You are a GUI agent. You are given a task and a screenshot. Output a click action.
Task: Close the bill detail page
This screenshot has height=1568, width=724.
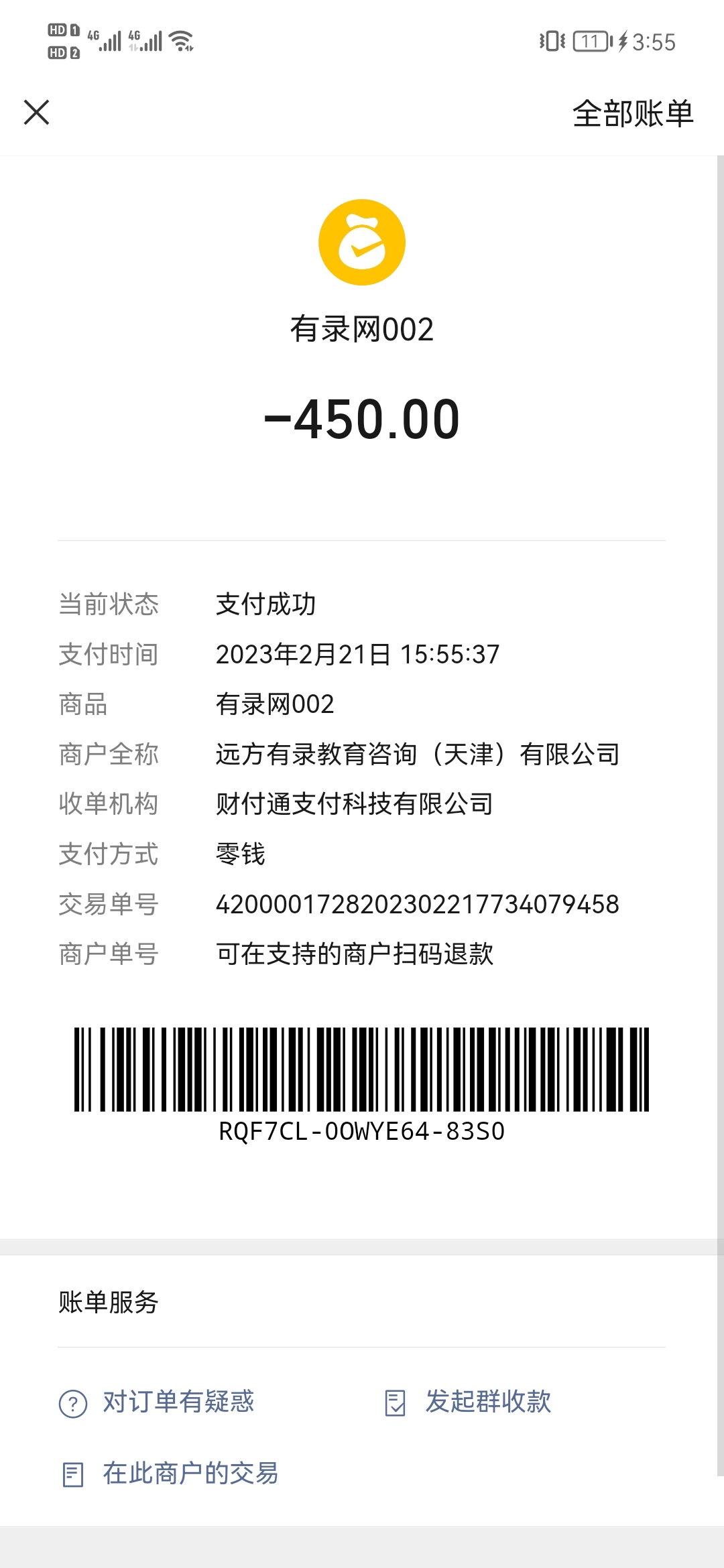click(37, 113)
